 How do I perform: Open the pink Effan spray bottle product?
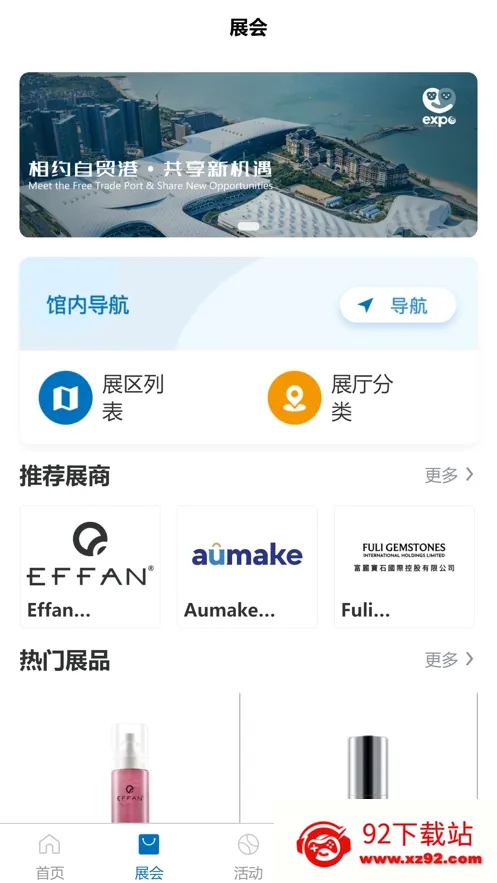click(129, 758)
